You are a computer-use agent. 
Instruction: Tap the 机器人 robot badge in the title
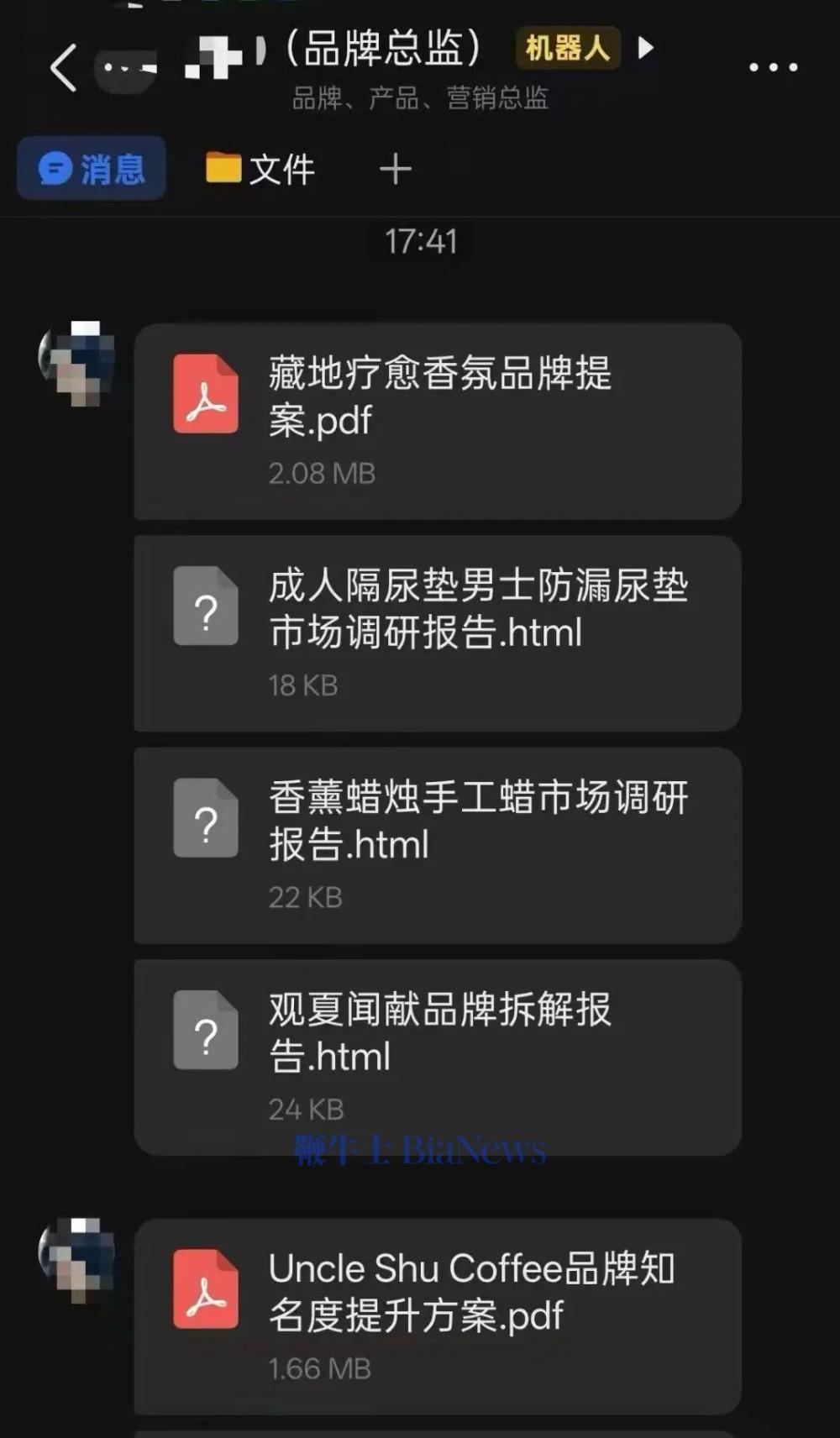pos(568,50)
